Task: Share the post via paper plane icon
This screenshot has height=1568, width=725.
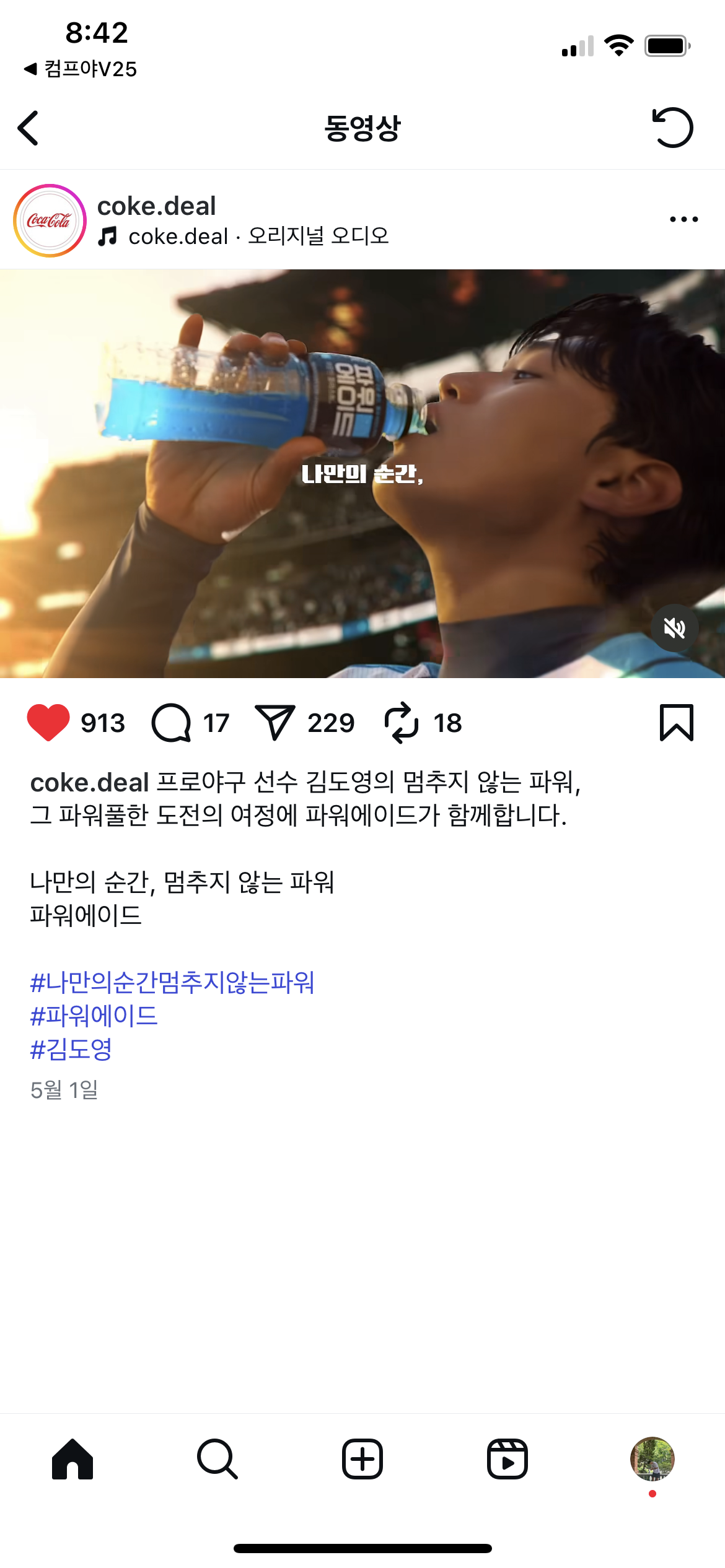Action: click(274, 723)
